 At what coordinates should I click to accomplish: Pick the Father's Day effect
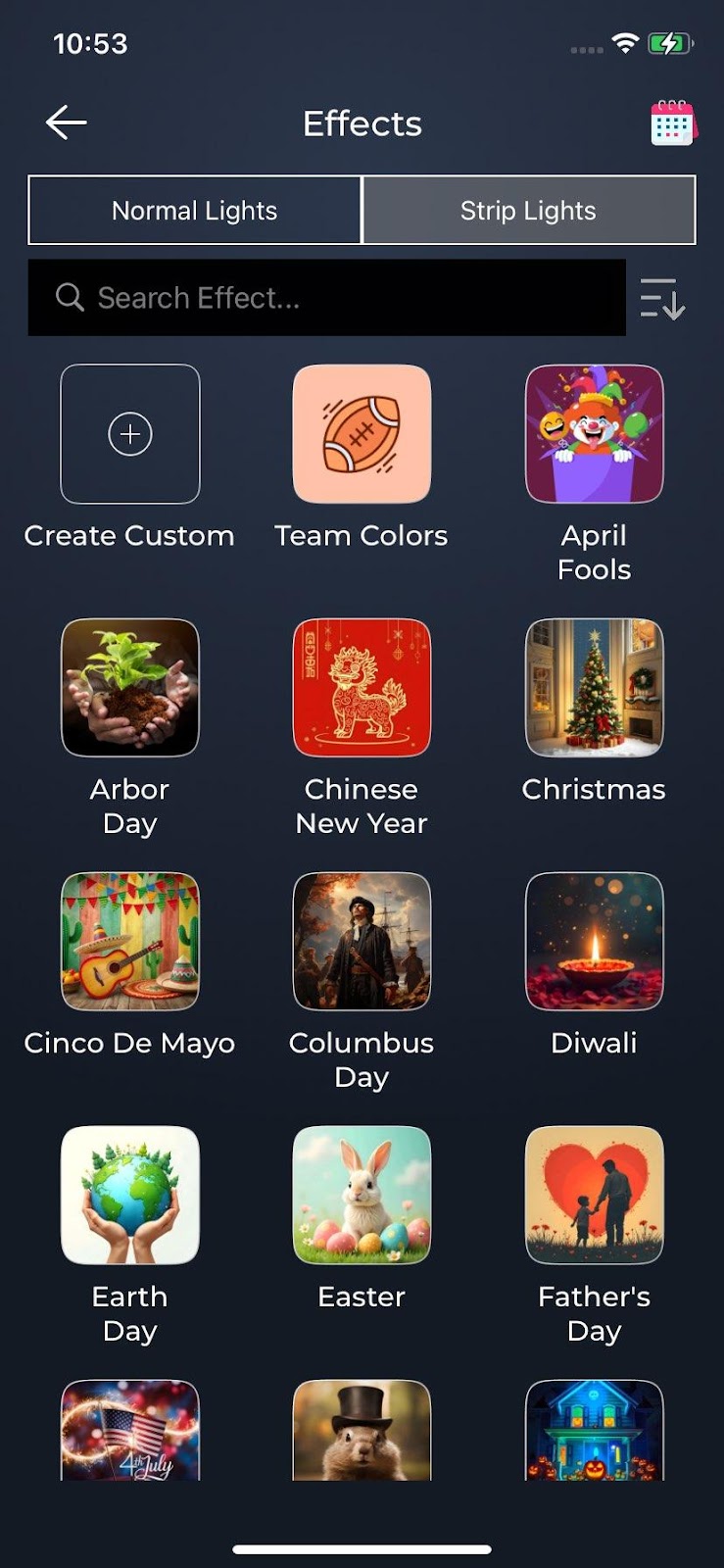(594, 1196)
